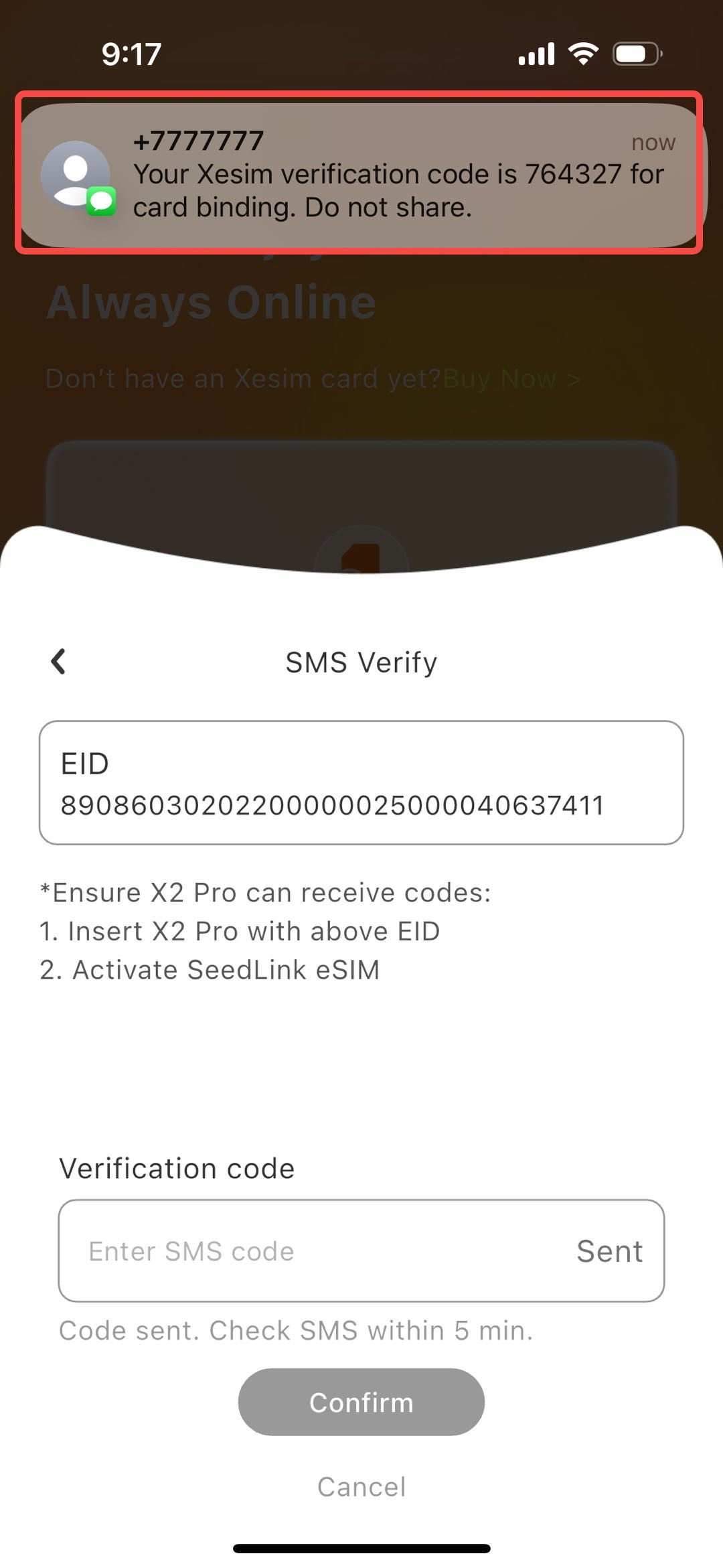Cancel the SMS verification
The height and width of the screenshot is (1568, 723).
[x=361, y=1486]
